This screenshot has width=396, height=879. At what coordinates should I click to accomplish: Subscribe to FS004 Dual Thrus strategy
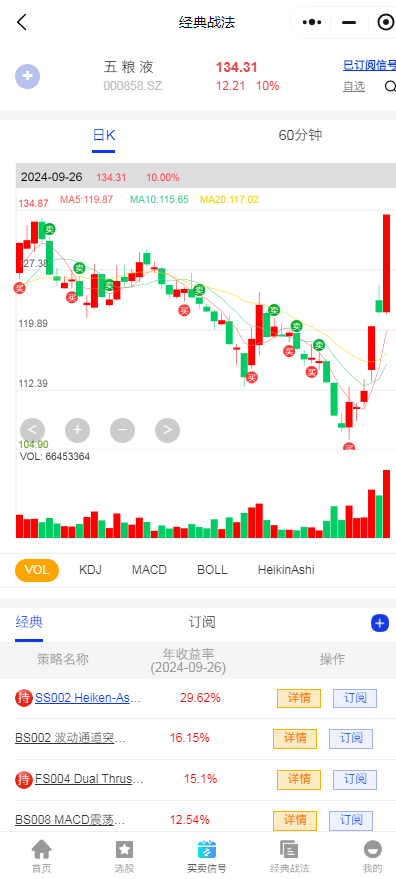pyautogui.click(x=354, y=779)
